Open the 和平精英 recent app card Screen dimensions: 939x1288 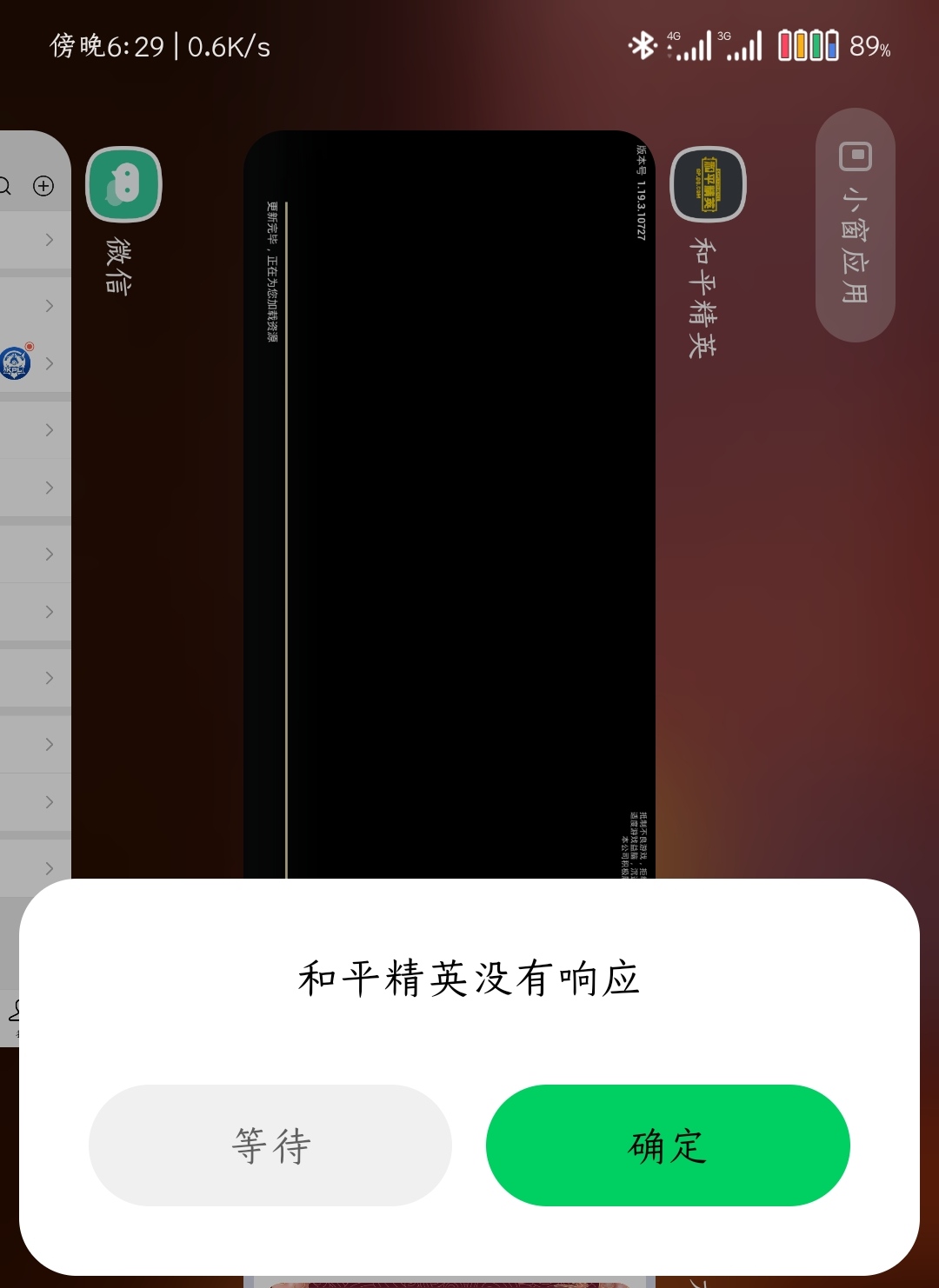tap(449, 504)
